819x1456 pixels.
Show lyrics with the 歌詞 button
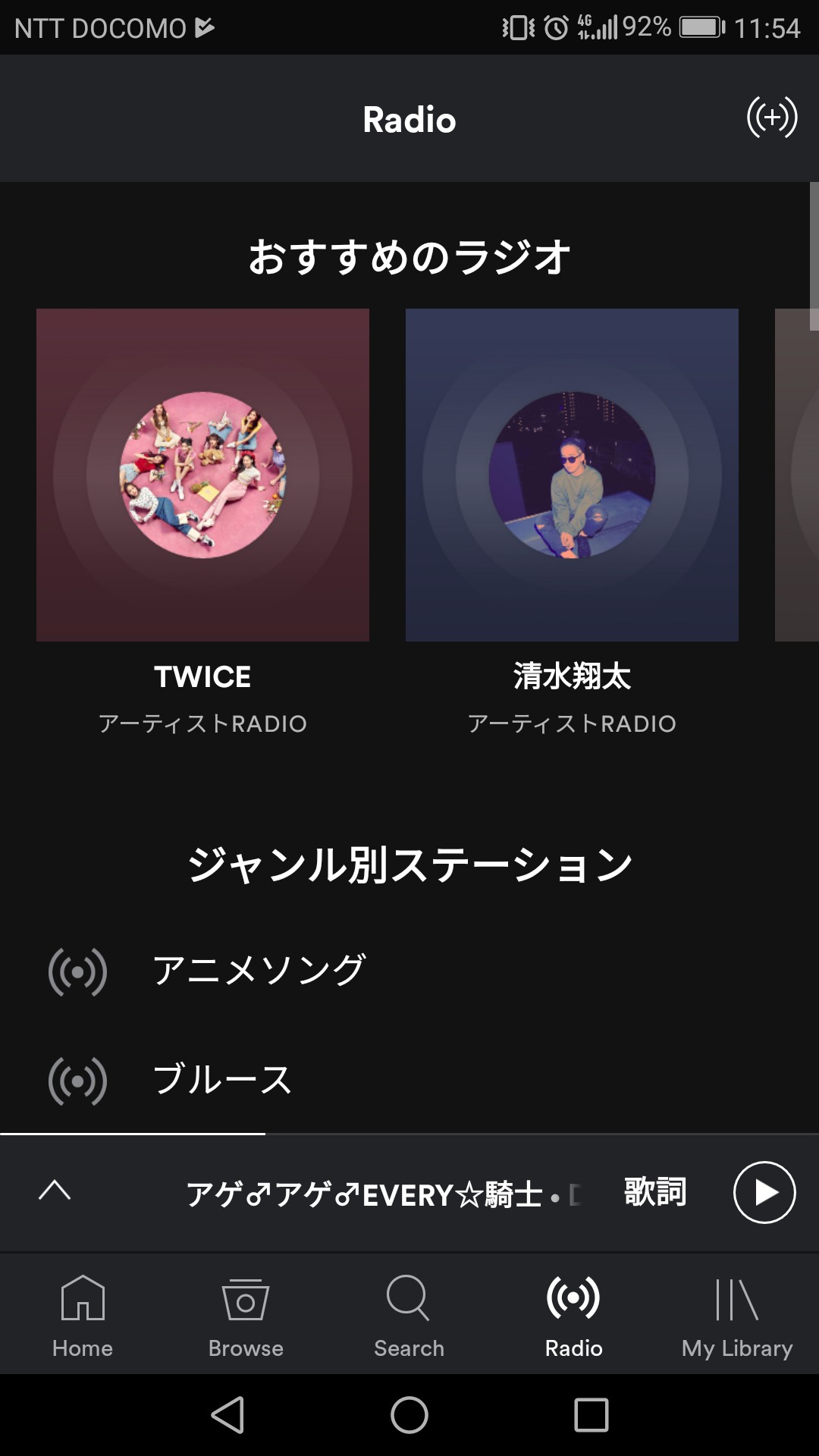pyautogui.click(x=655, y=1192)
